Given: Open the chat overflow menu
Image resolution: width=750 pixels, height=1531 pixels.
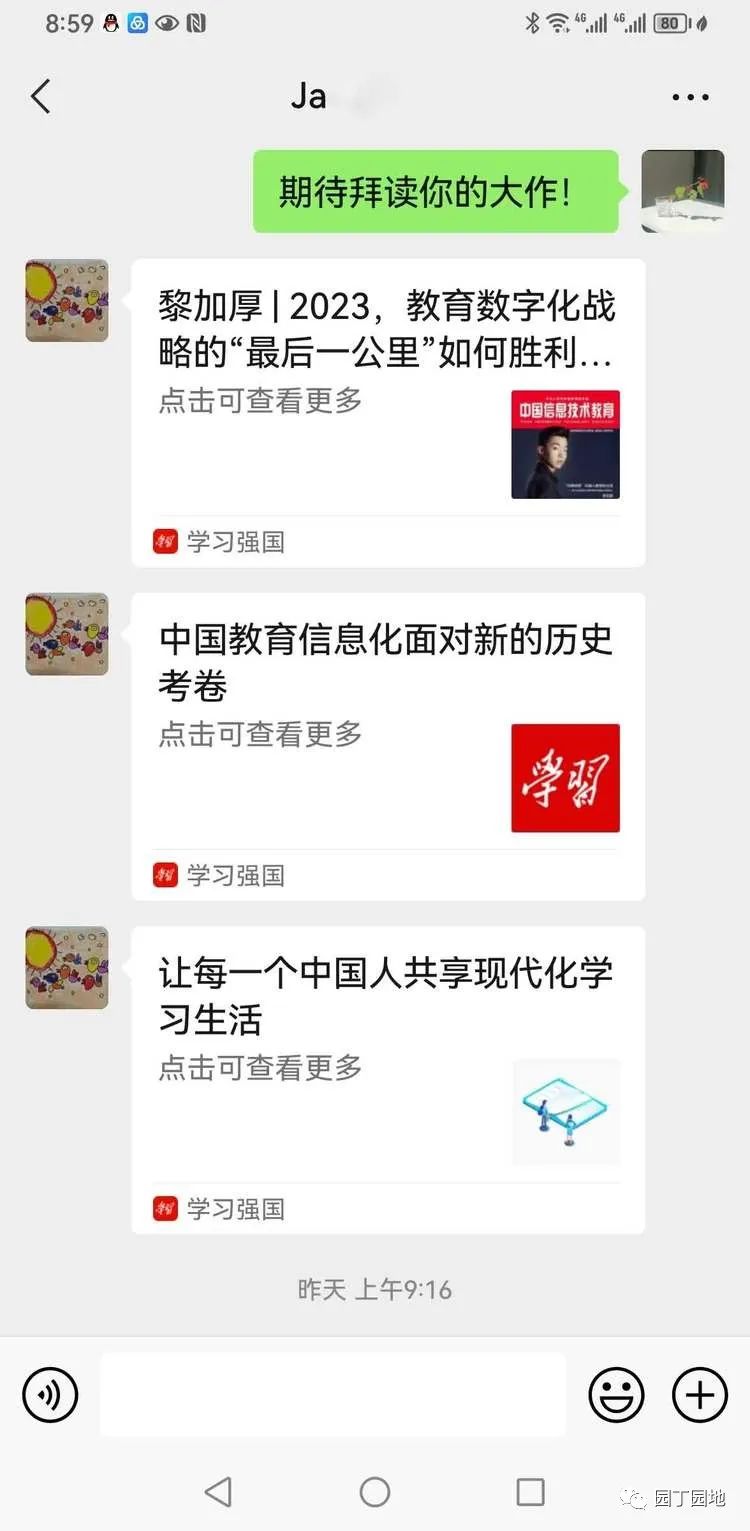Looking at the screenshot, I should [x=690, y=97].
